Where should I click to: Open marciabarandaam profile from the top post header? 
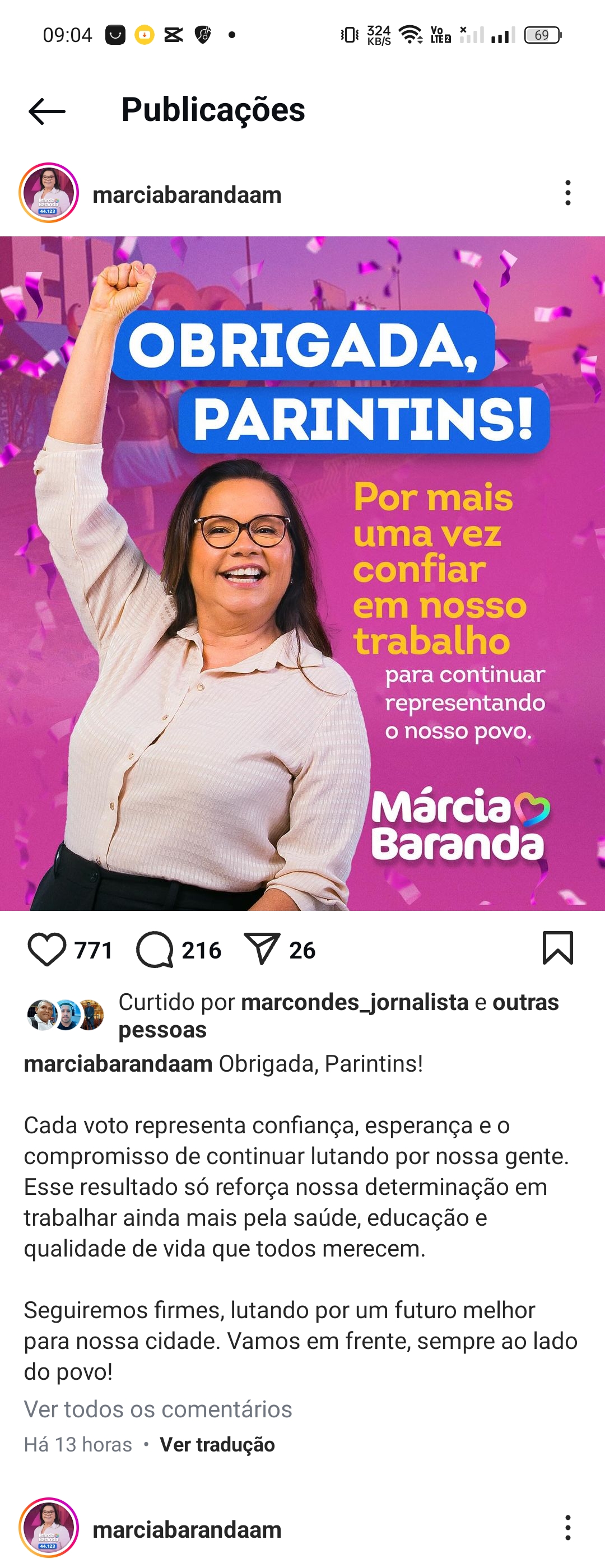[x=186, y=195]
